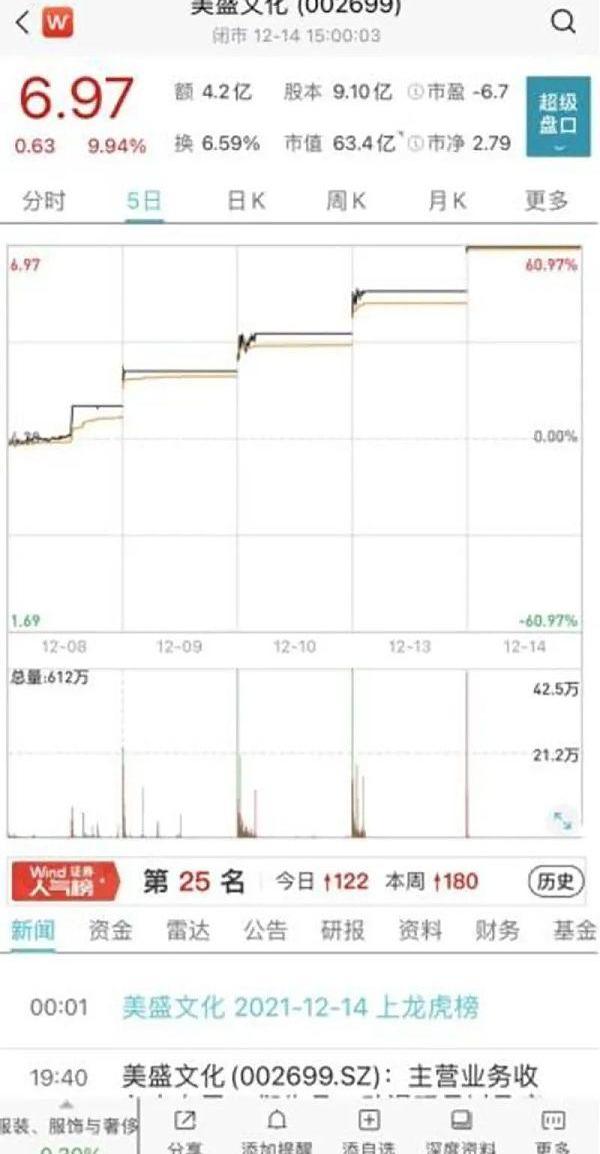View 历史 popularity ranking
600x1154 pixels.
pyautogui.click(x=554, y=881)
